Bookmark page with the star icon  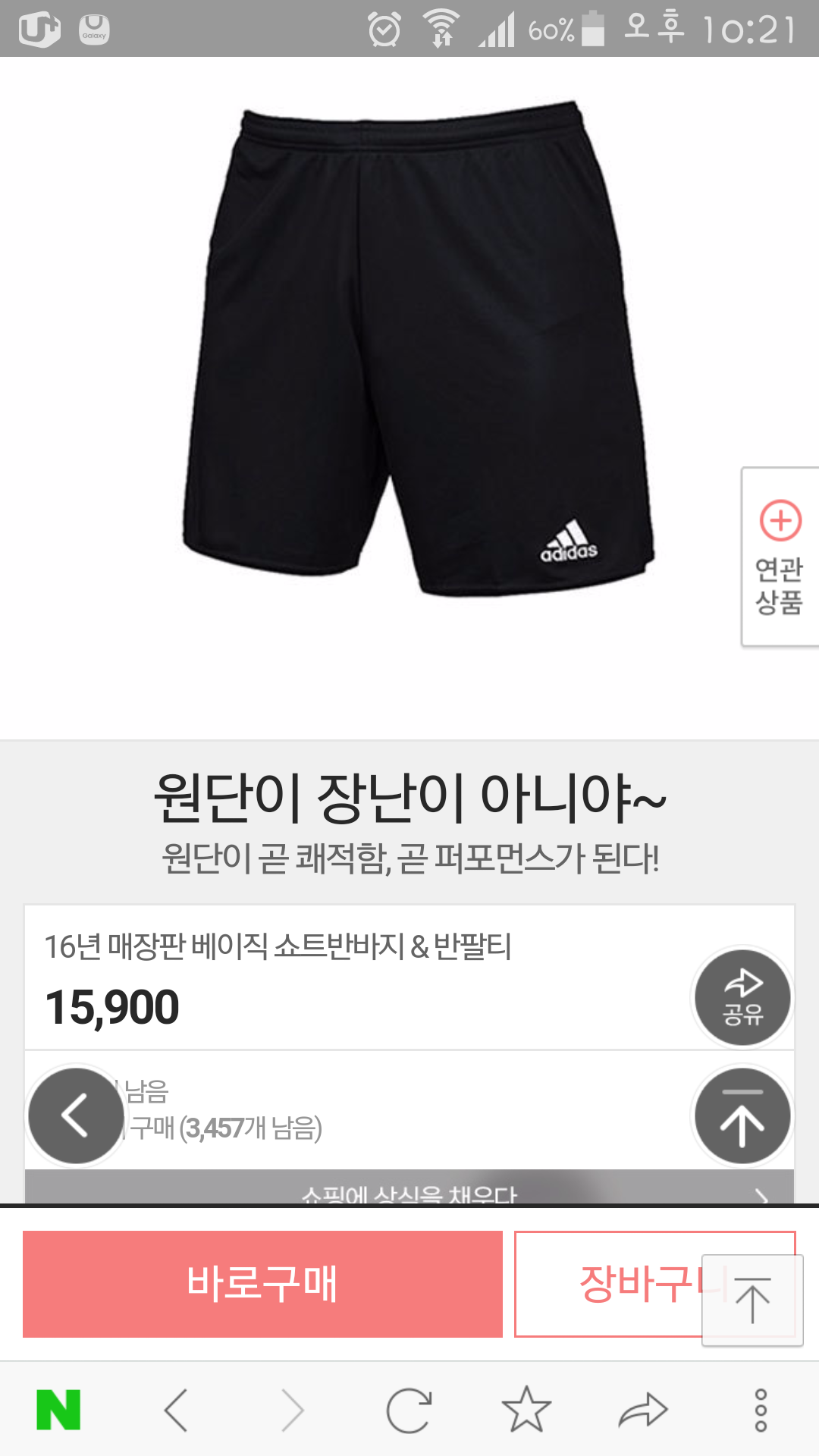click(526, 1410)
